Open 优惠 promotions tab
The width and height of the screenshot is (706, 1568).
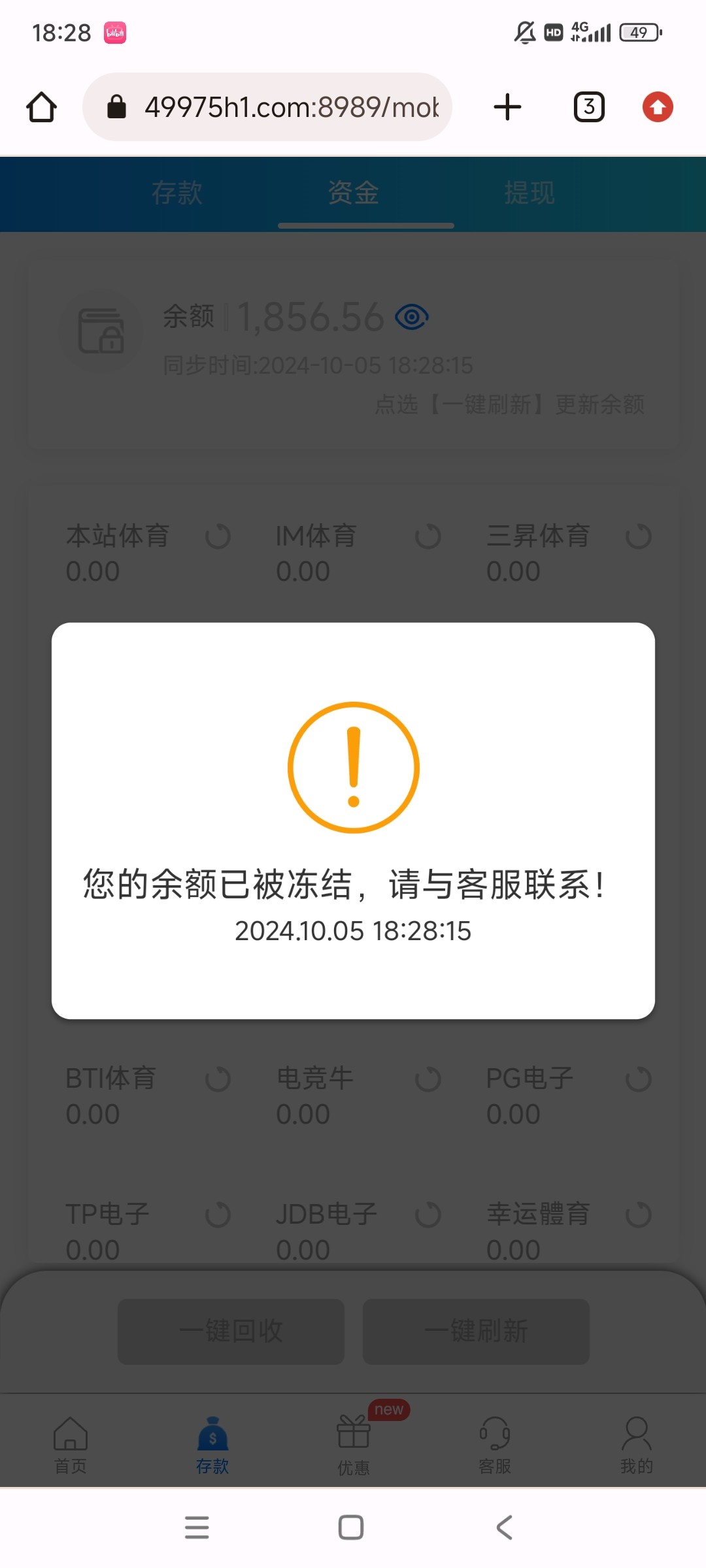[354, 1445]
